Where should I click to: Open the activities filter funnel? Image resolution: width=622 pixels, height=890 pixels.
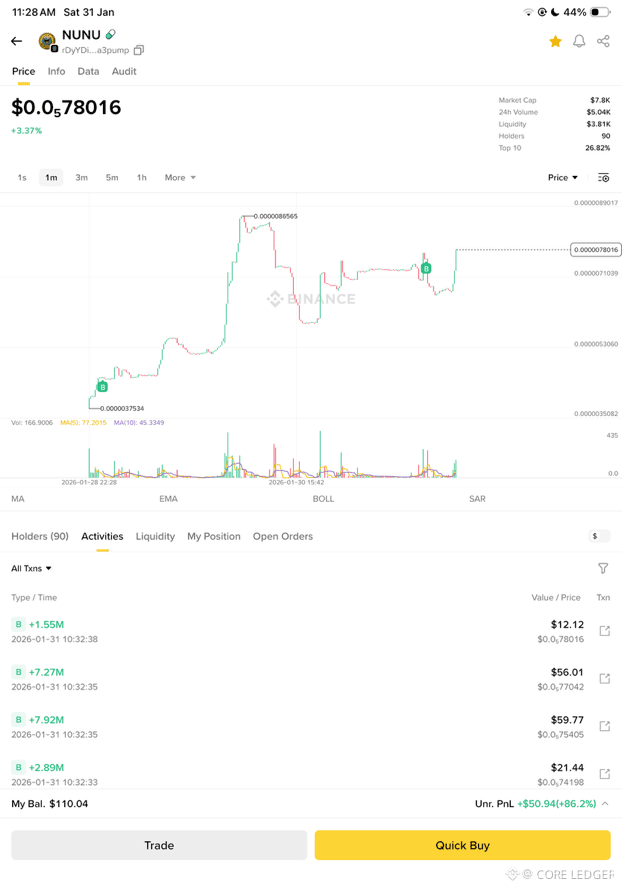[603, 568]
